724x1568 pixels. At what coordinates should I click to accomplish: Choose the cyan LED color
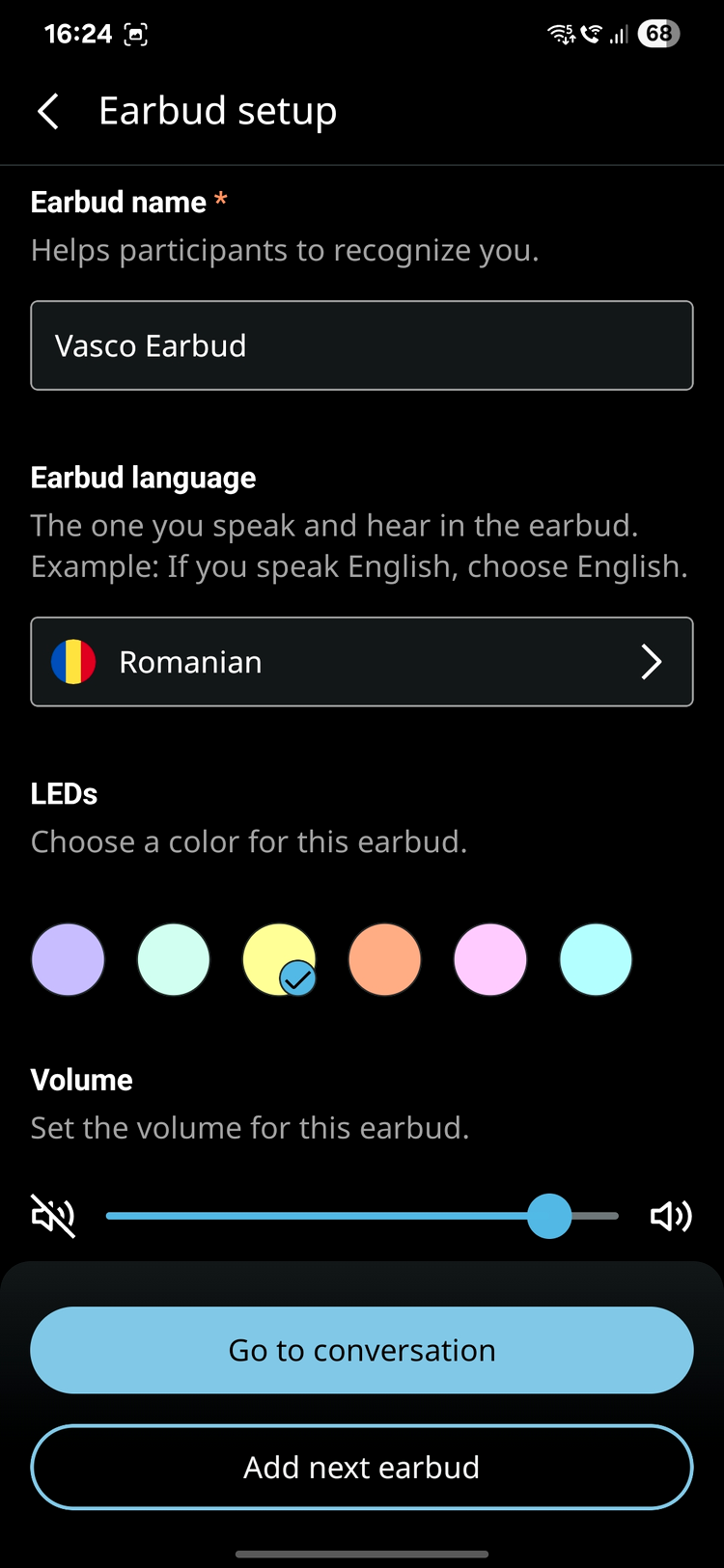pos(596,959)
